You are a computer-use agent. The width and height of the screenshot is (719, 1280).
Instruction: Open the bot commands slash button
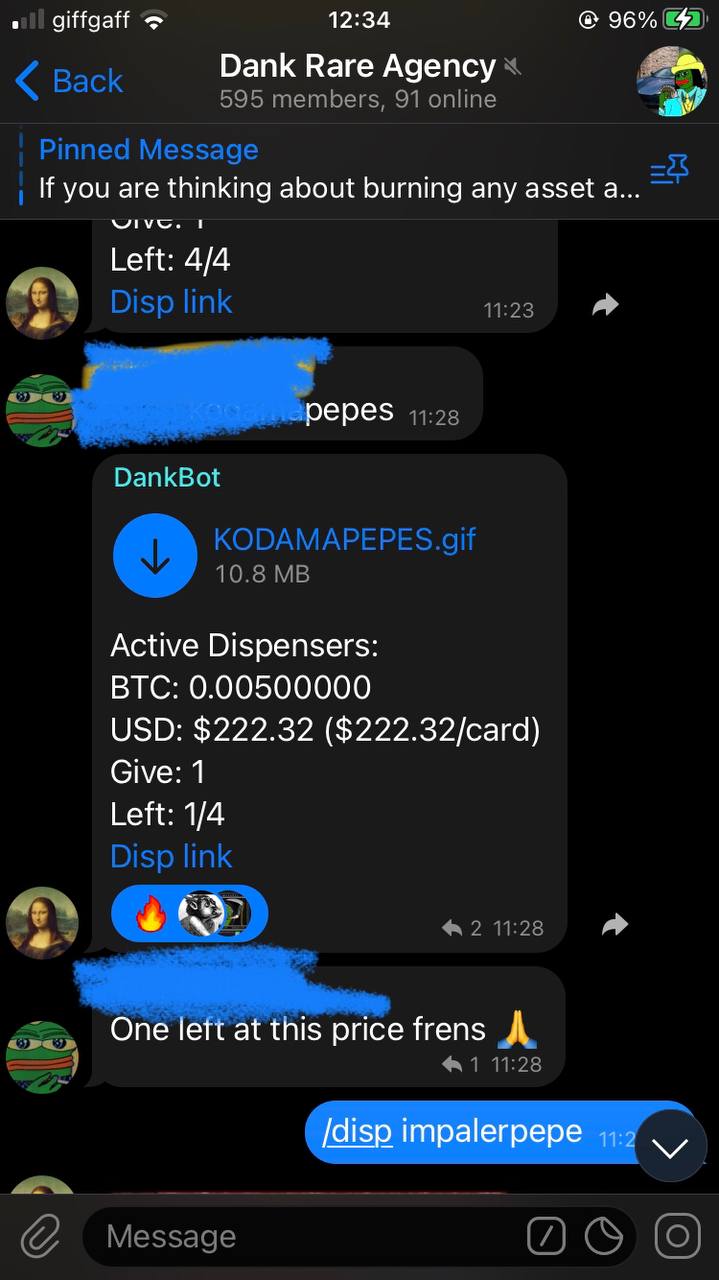[x=546, y=1238]
